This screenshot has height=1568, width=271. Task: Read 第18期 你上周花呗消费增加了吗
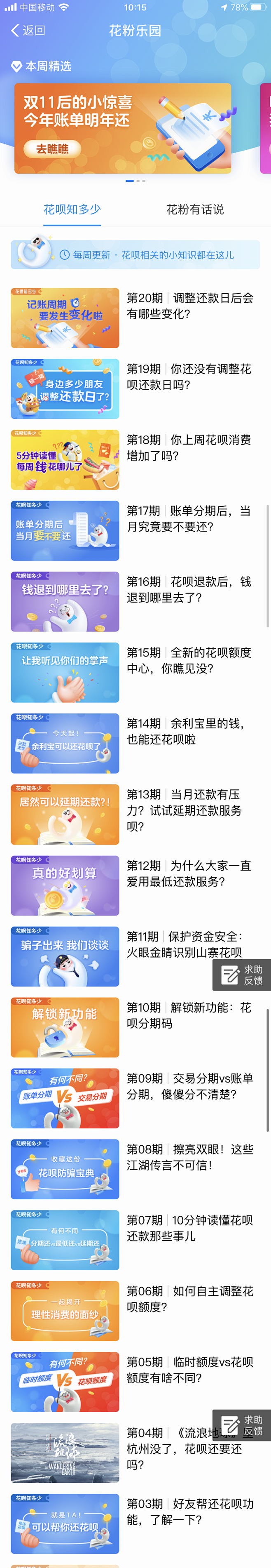(x=189, y=447)
